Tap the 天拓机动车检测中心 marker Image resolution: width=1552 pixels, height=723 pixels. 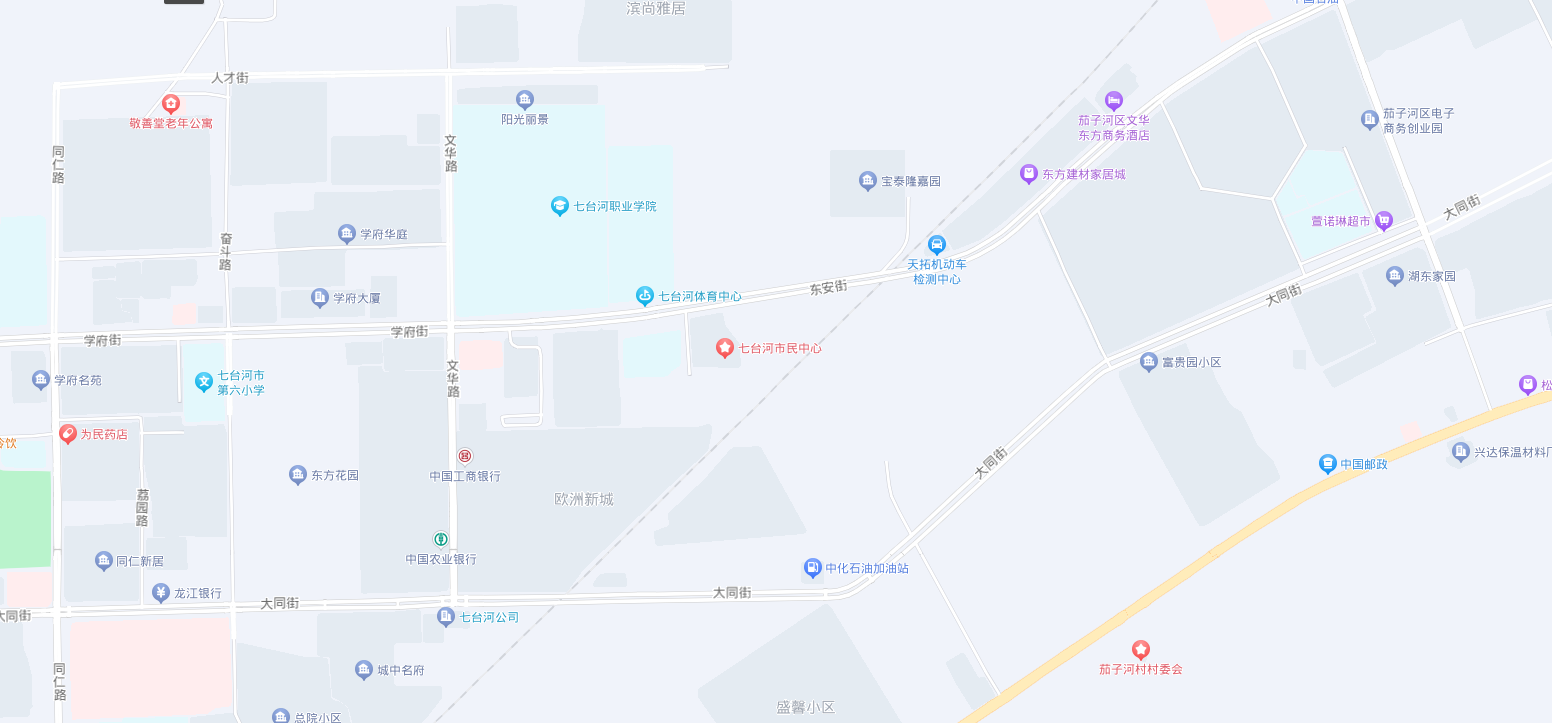coord(937,244)
